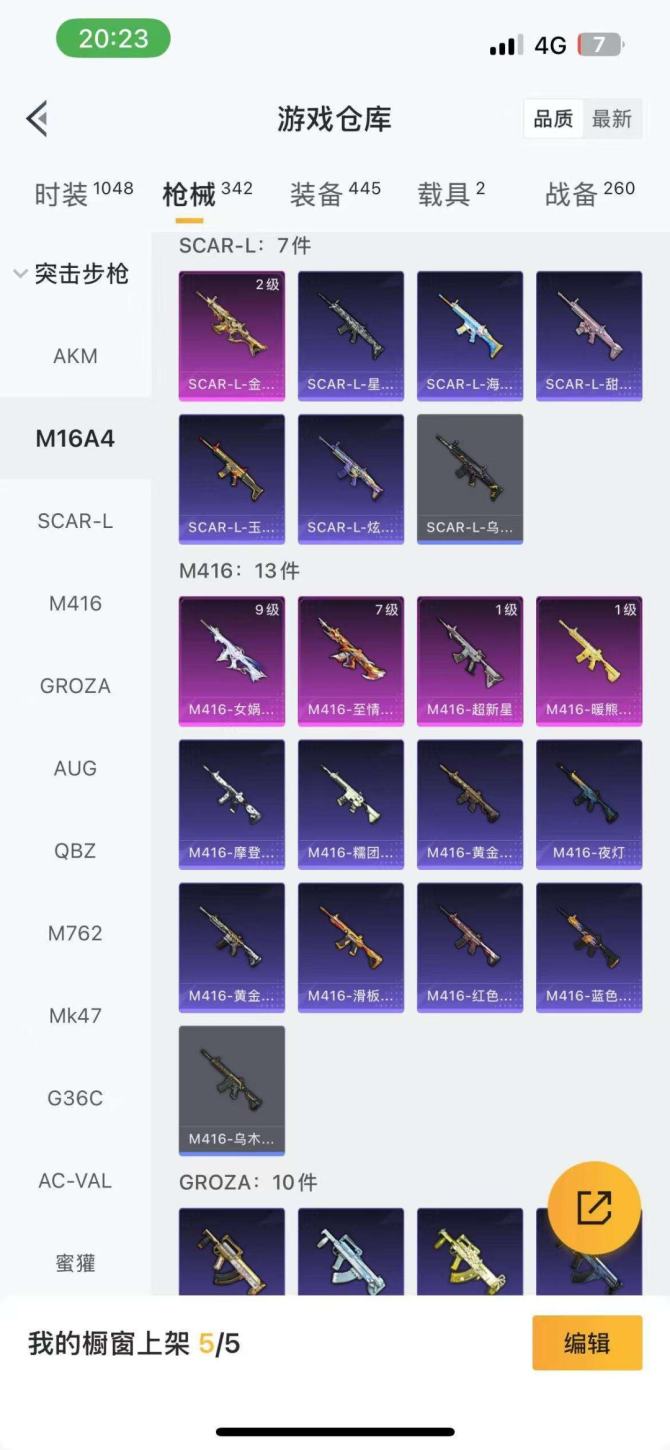Tap the 编辑 button
The image size is (670, 1450).
[586, 1343]
